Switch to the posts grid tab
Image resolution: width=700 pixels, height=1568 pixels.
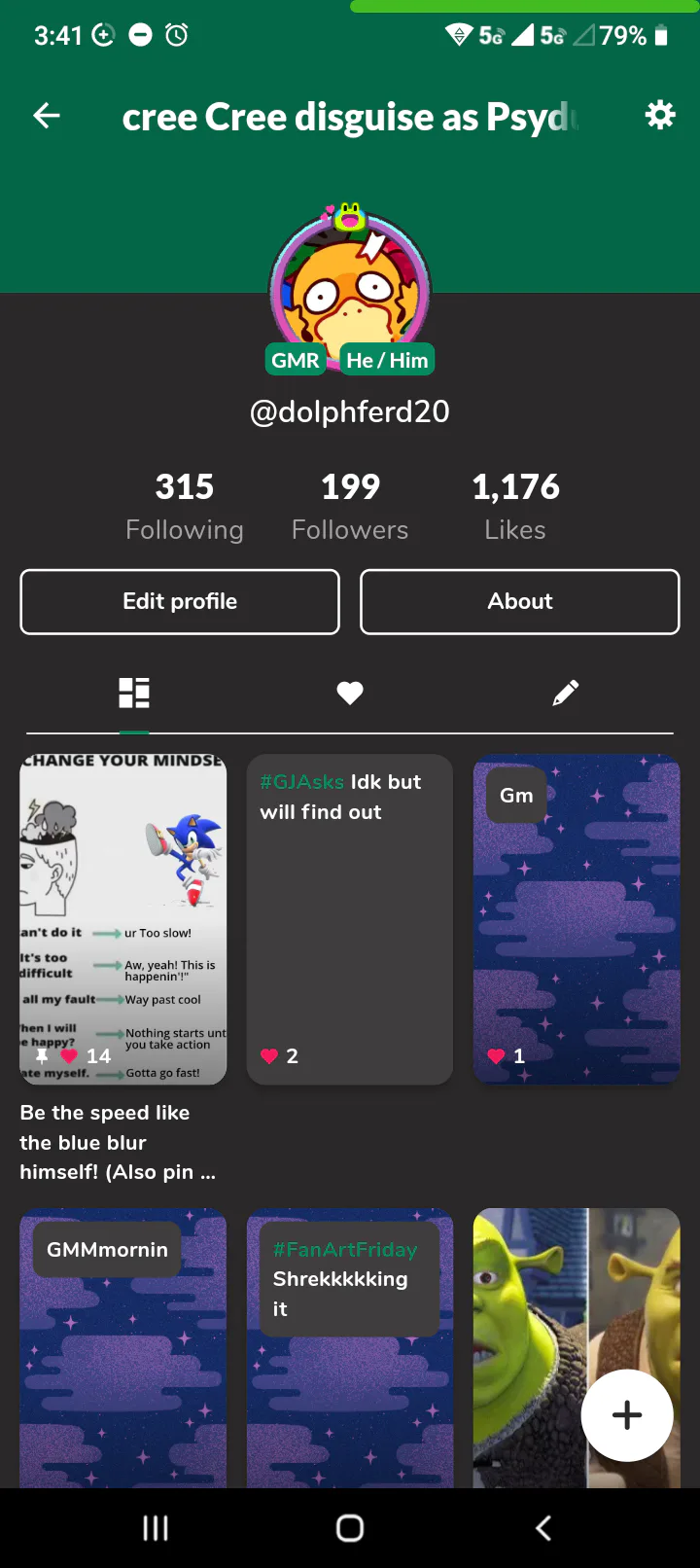click(x=134, y=693)
